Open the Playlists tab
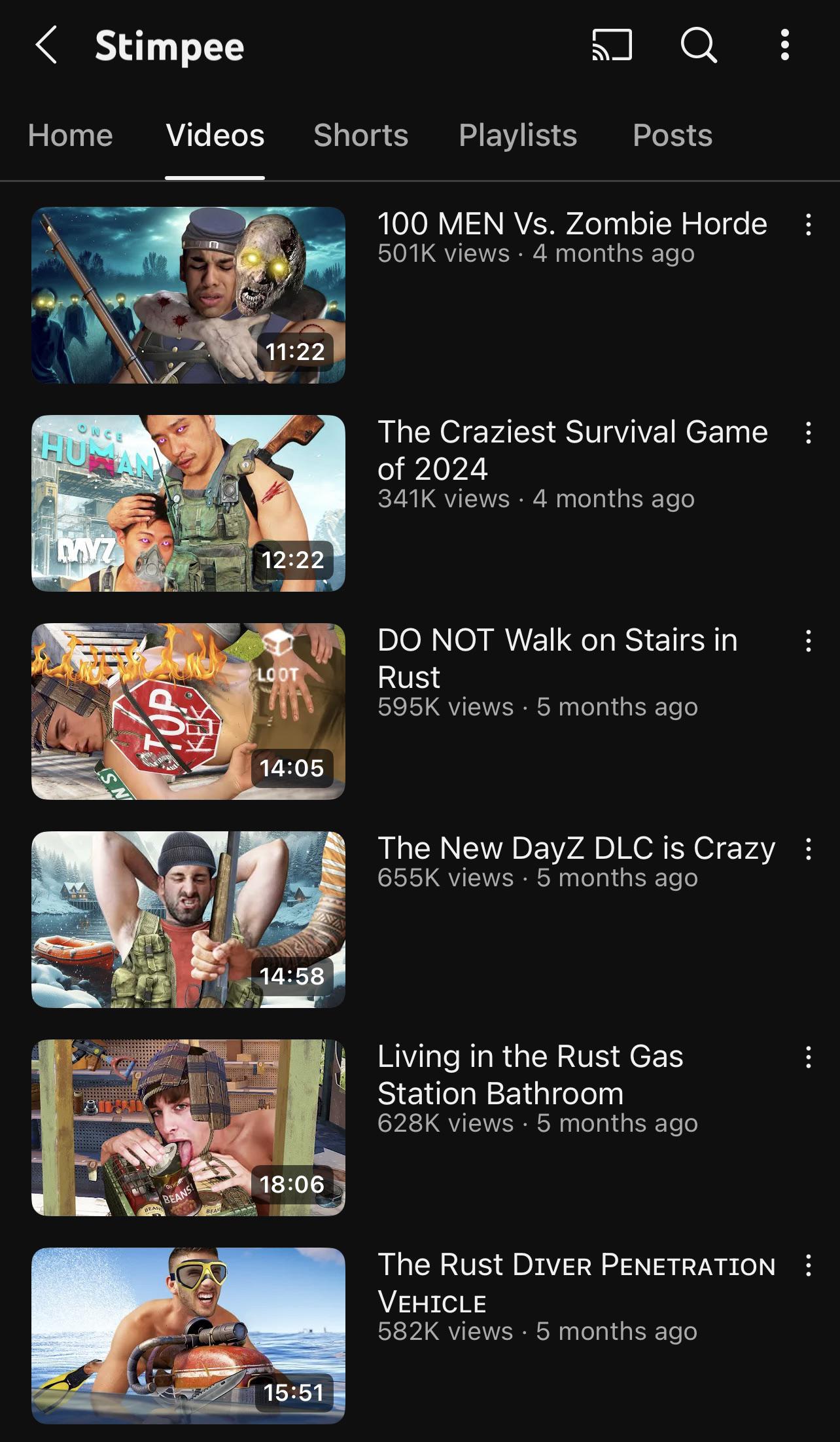 (x=517, y=135)
